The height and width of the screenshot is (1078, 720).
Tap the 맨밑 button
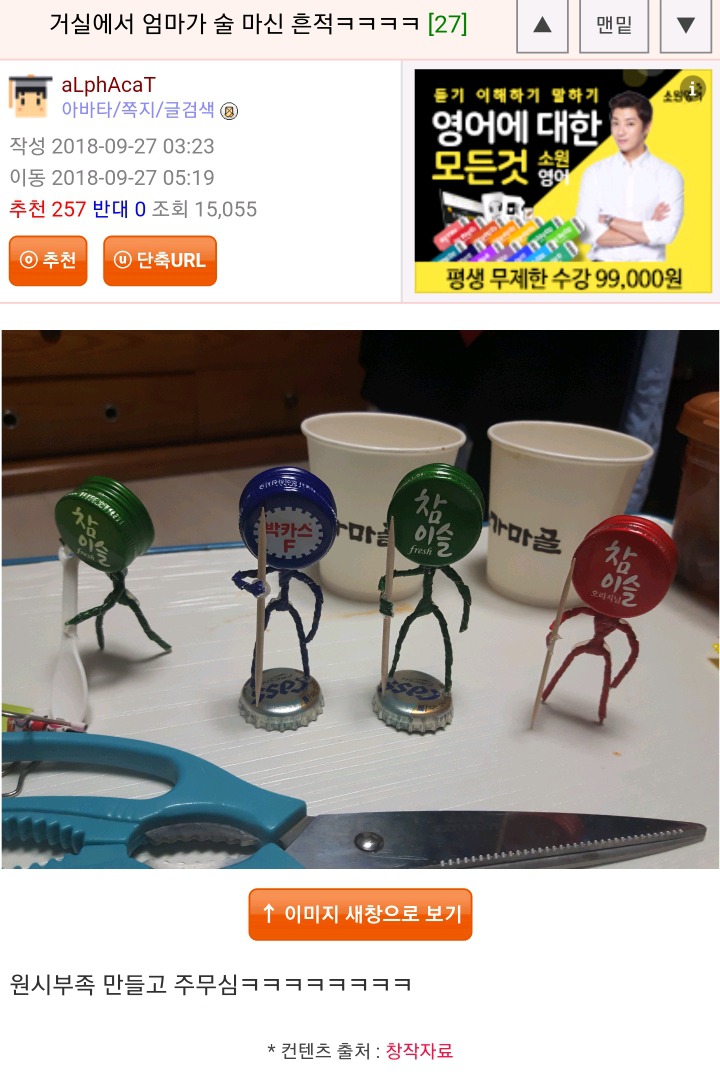(613, 26)
